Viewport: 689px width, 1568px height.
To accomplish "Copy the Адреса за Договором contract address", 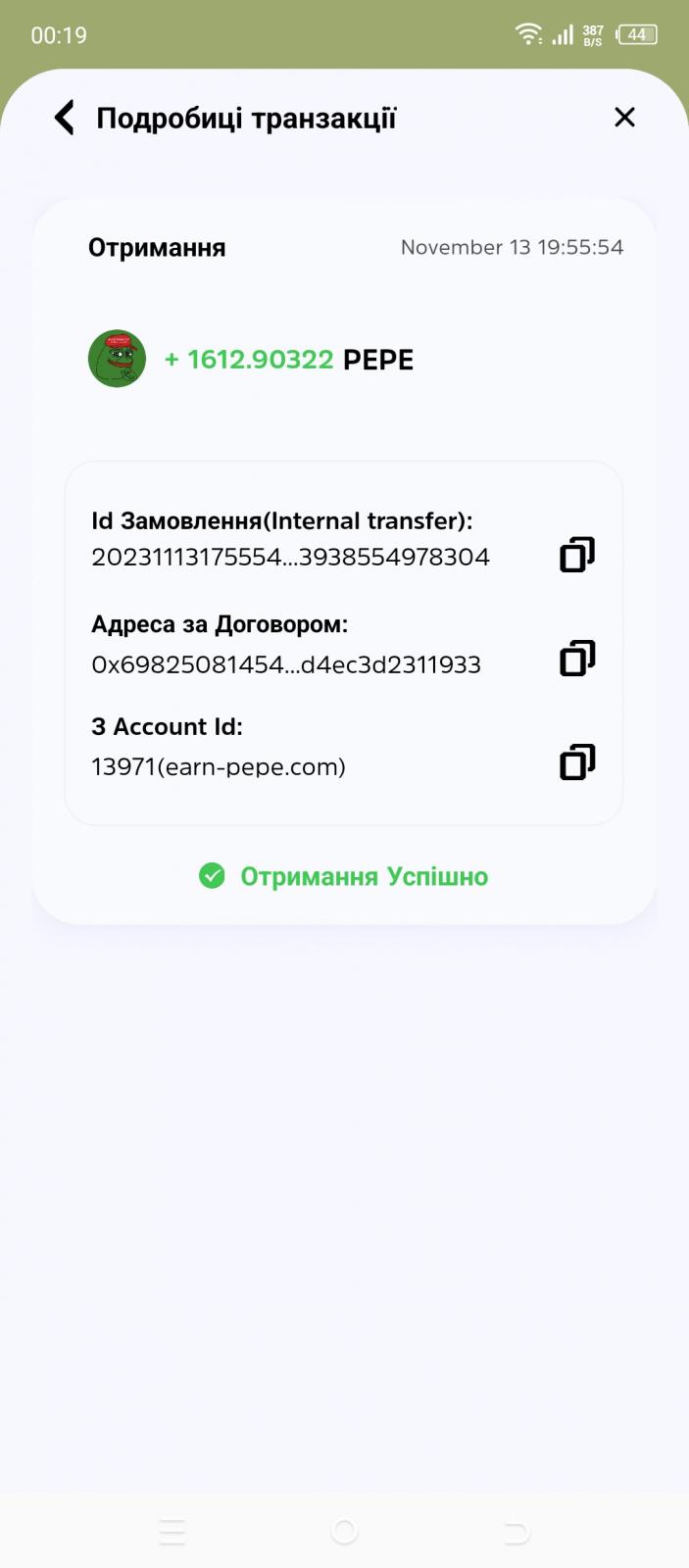I will point(577,659).
